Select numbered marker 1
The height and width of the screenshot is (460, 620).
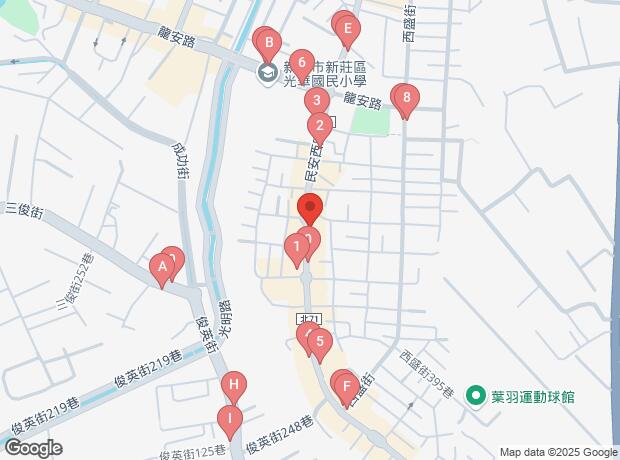pos(296,246)
